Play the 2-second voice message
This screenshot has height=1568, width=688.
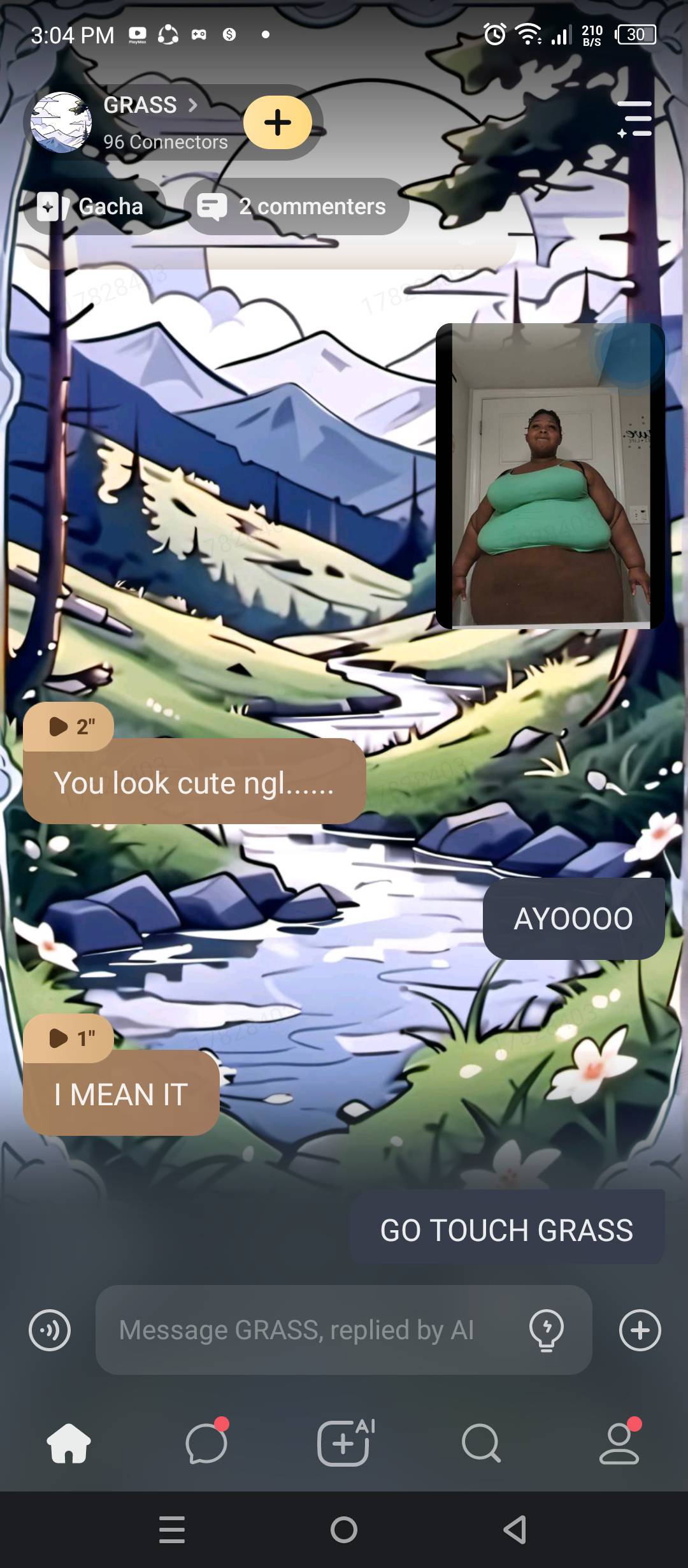click(69, 727)
